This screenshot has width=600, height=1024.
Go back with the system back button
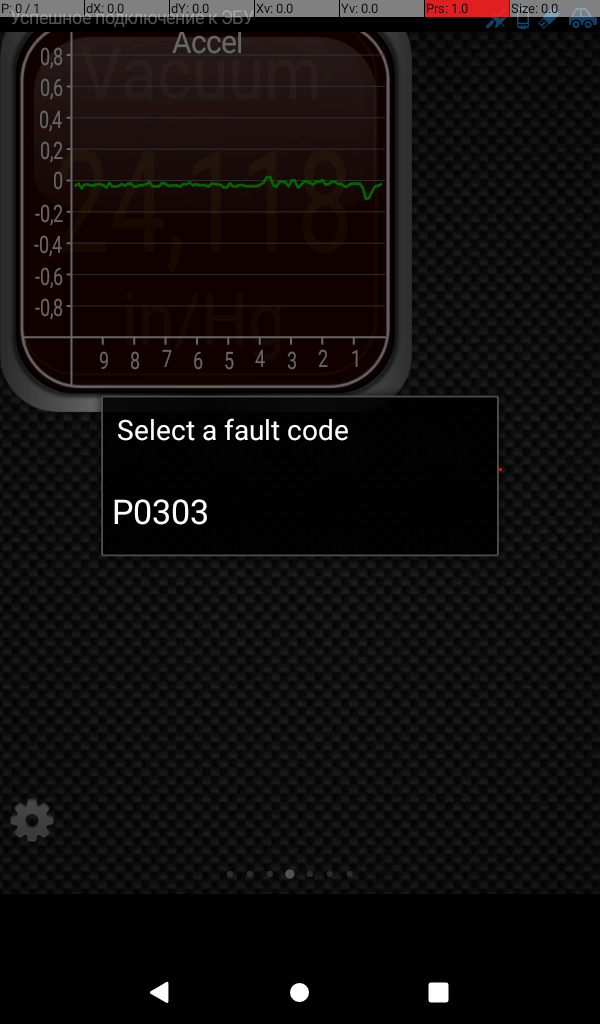(x=160, y=992)
